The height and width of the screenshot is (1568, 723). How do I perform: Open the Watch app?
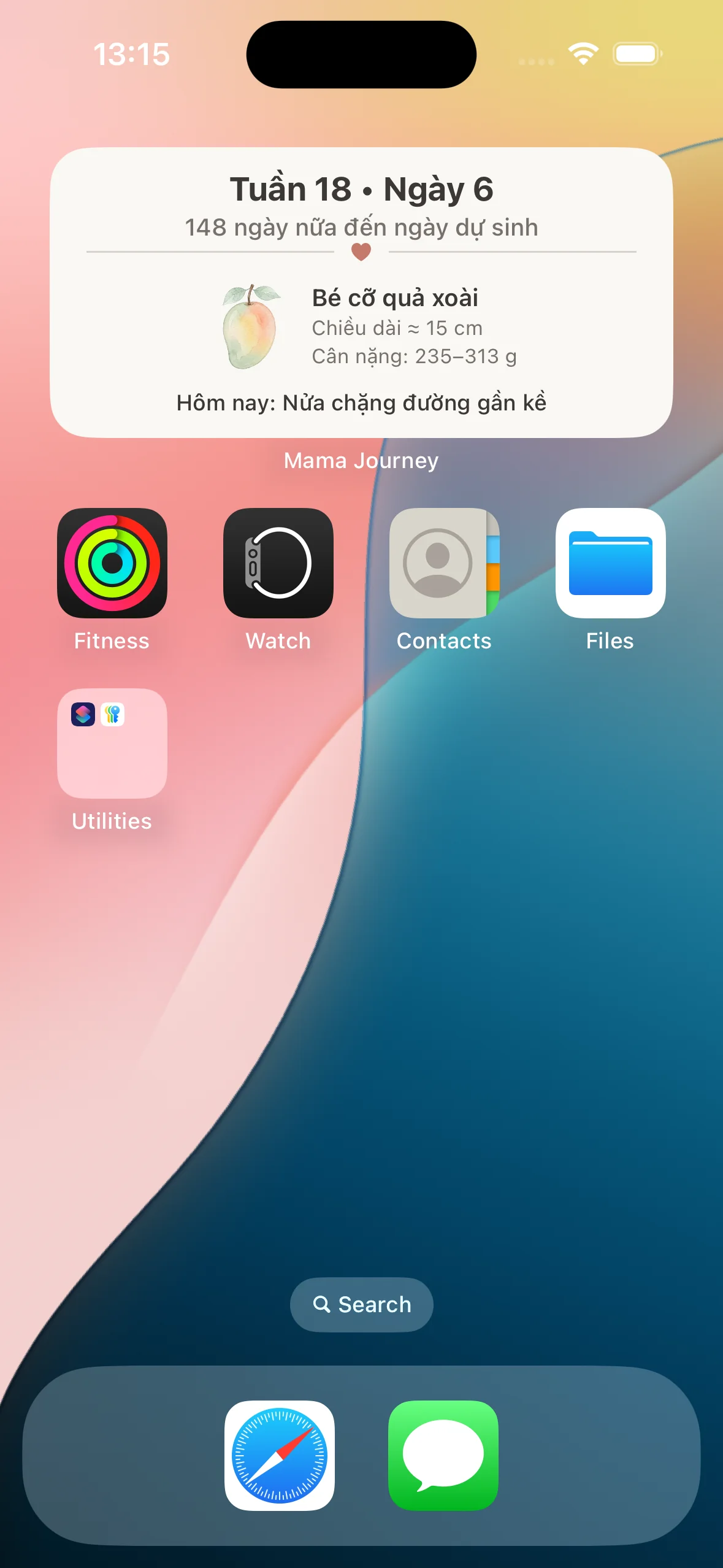(278, 563)
